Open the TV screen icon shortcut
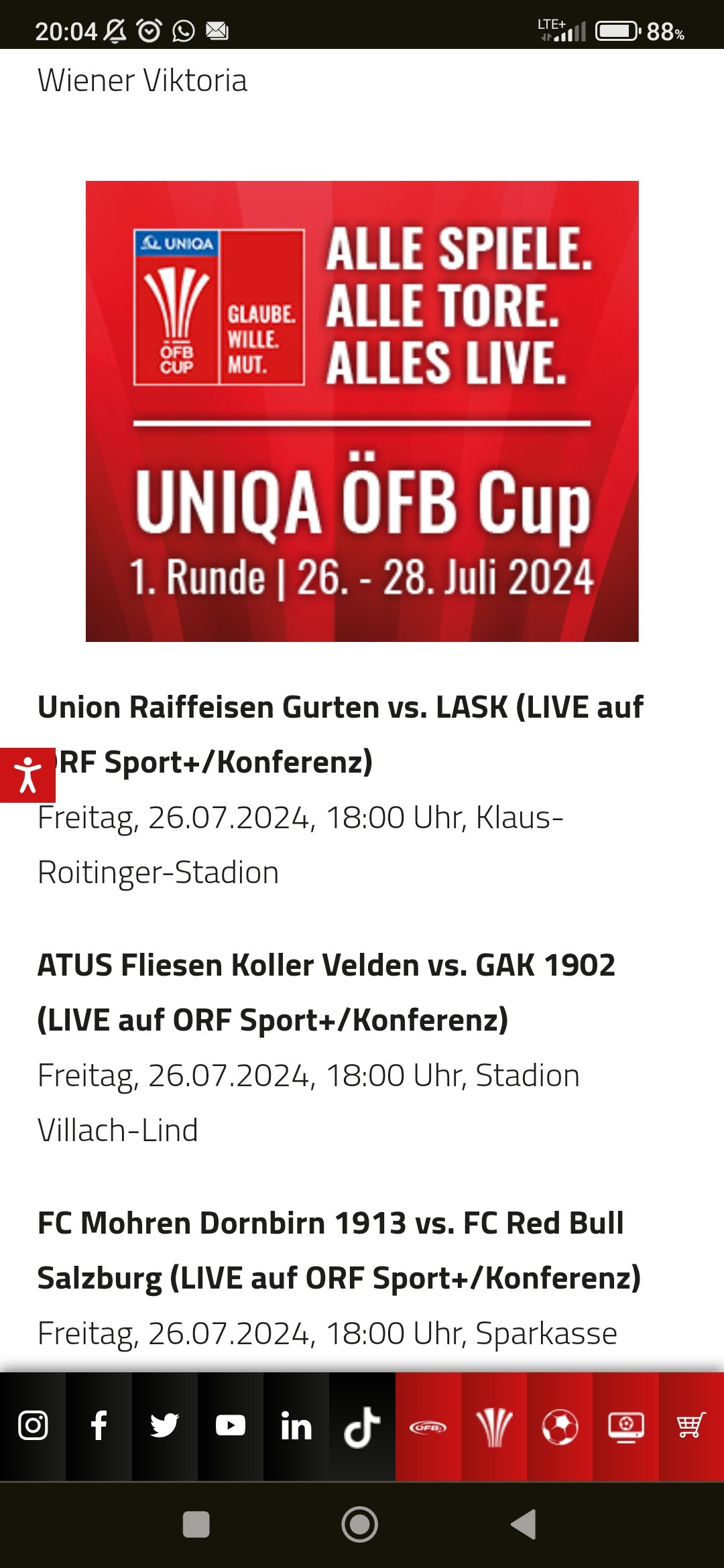This screenshot has height=1568, width=724. click(x=625, y=1426)
